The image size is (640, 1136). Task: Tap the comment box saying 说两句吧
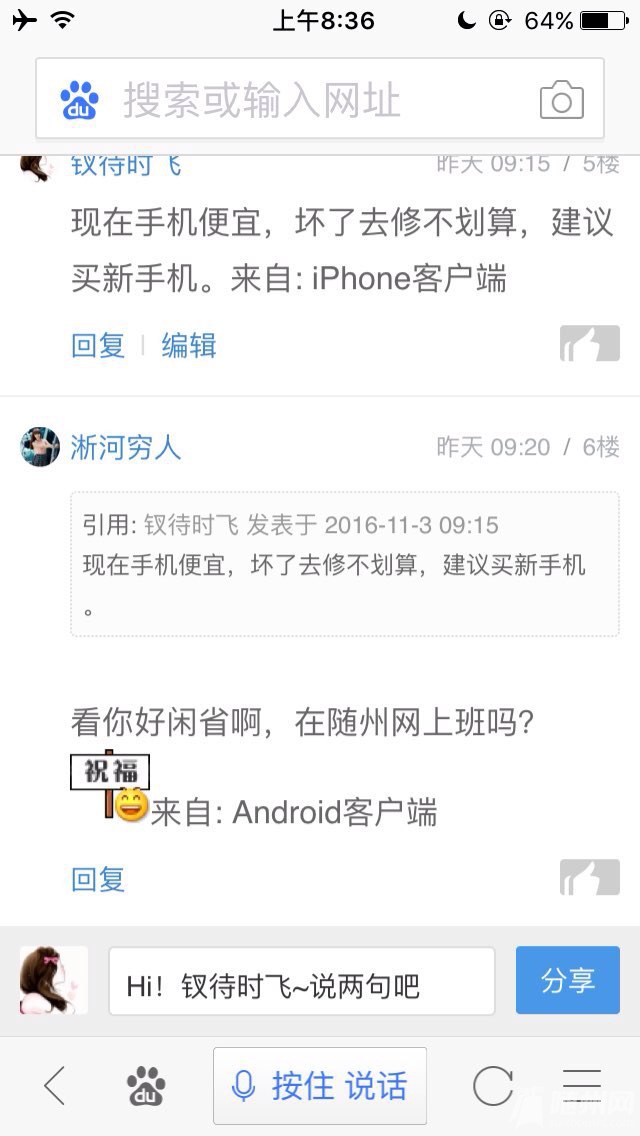click(301, 986)
